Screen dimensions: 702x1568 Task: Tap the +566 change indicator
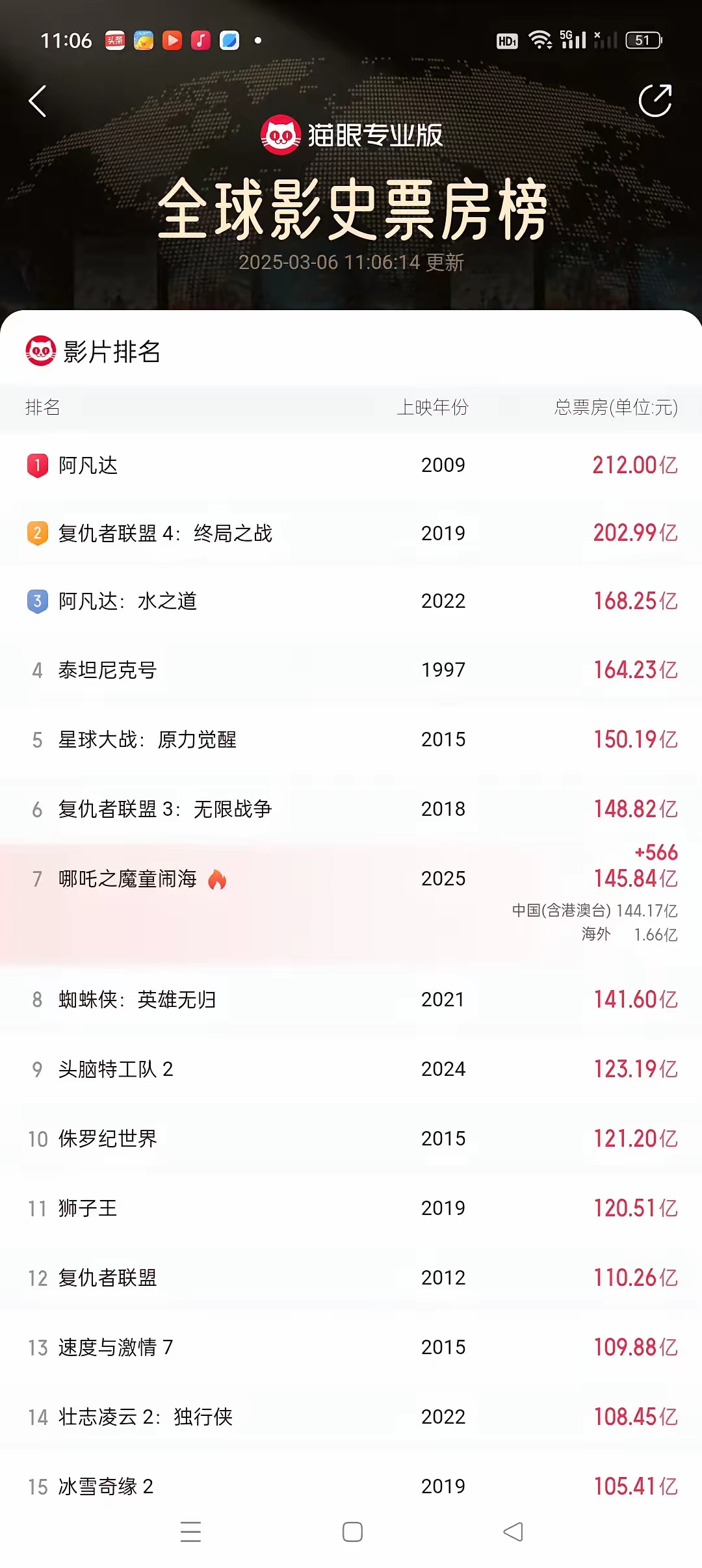(x=656, y=852)
